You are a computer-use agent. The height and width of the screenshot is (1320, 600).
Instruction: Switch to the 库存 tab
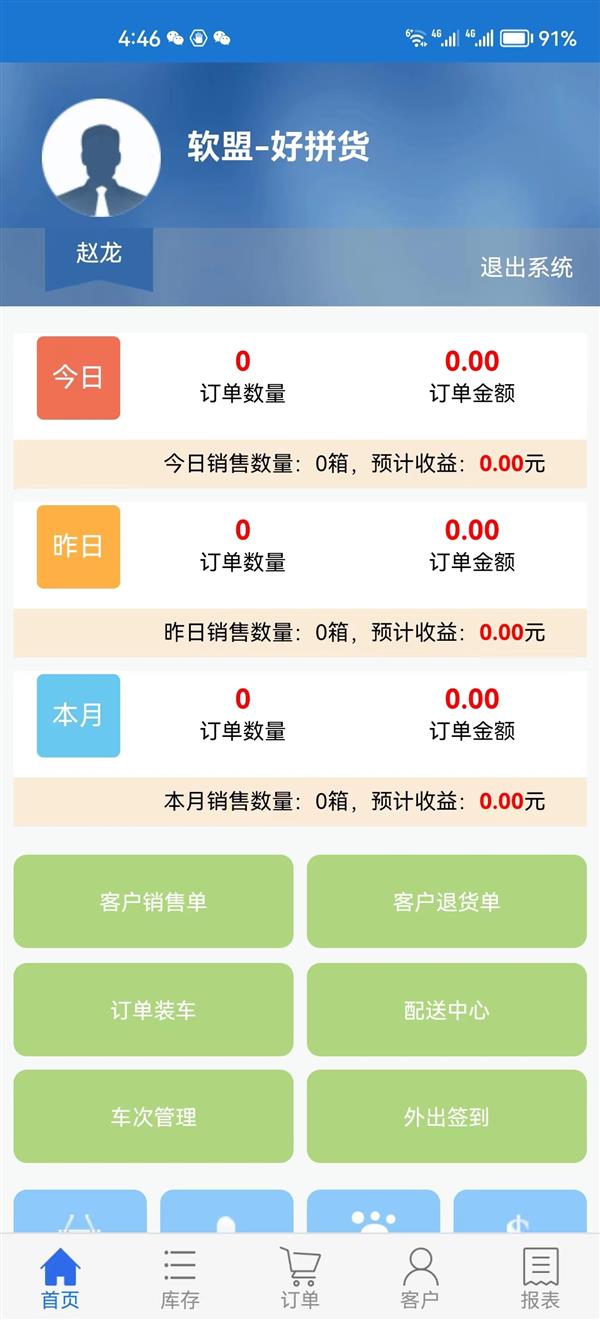(x=180, y=1278)
